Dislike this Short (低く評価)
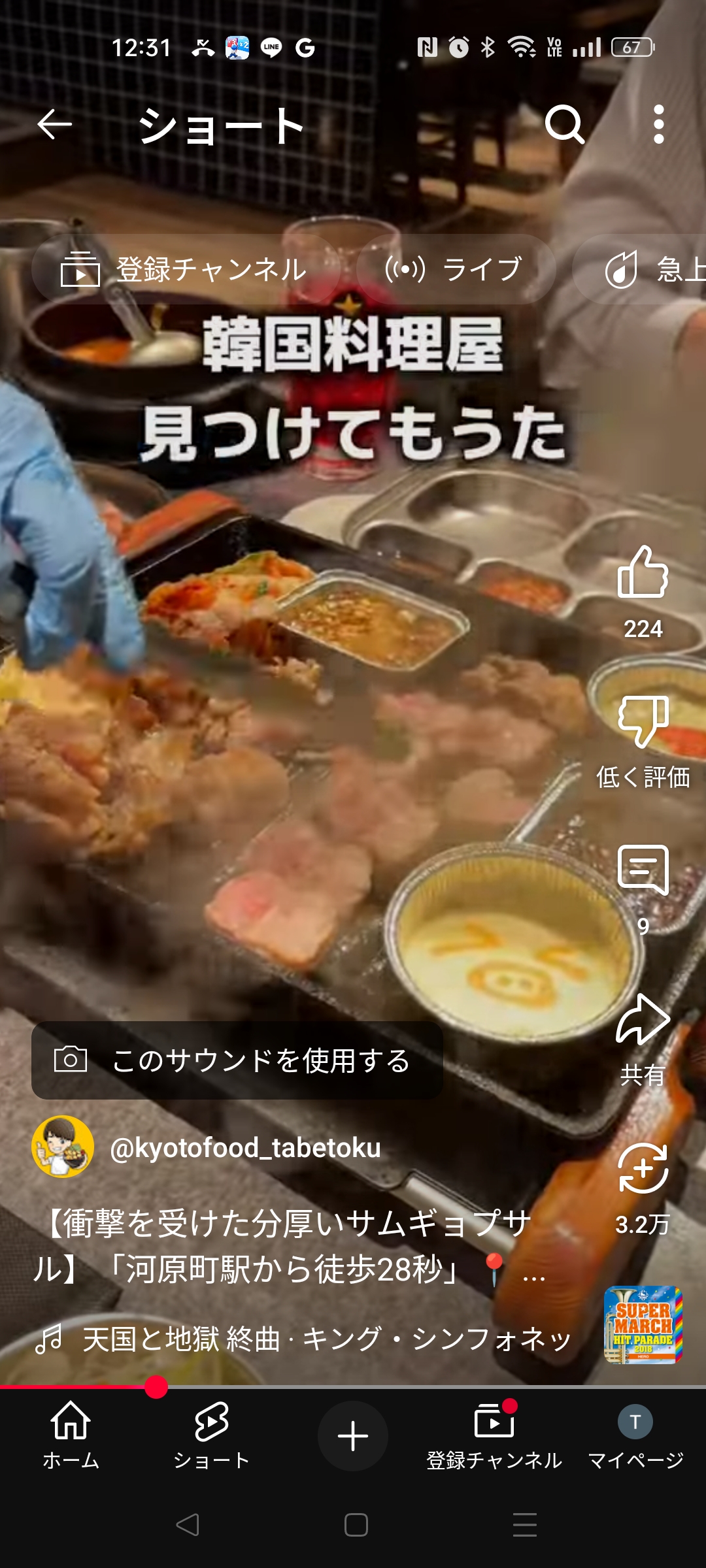This screenshot has width=706, height=1568. [643, 721]
